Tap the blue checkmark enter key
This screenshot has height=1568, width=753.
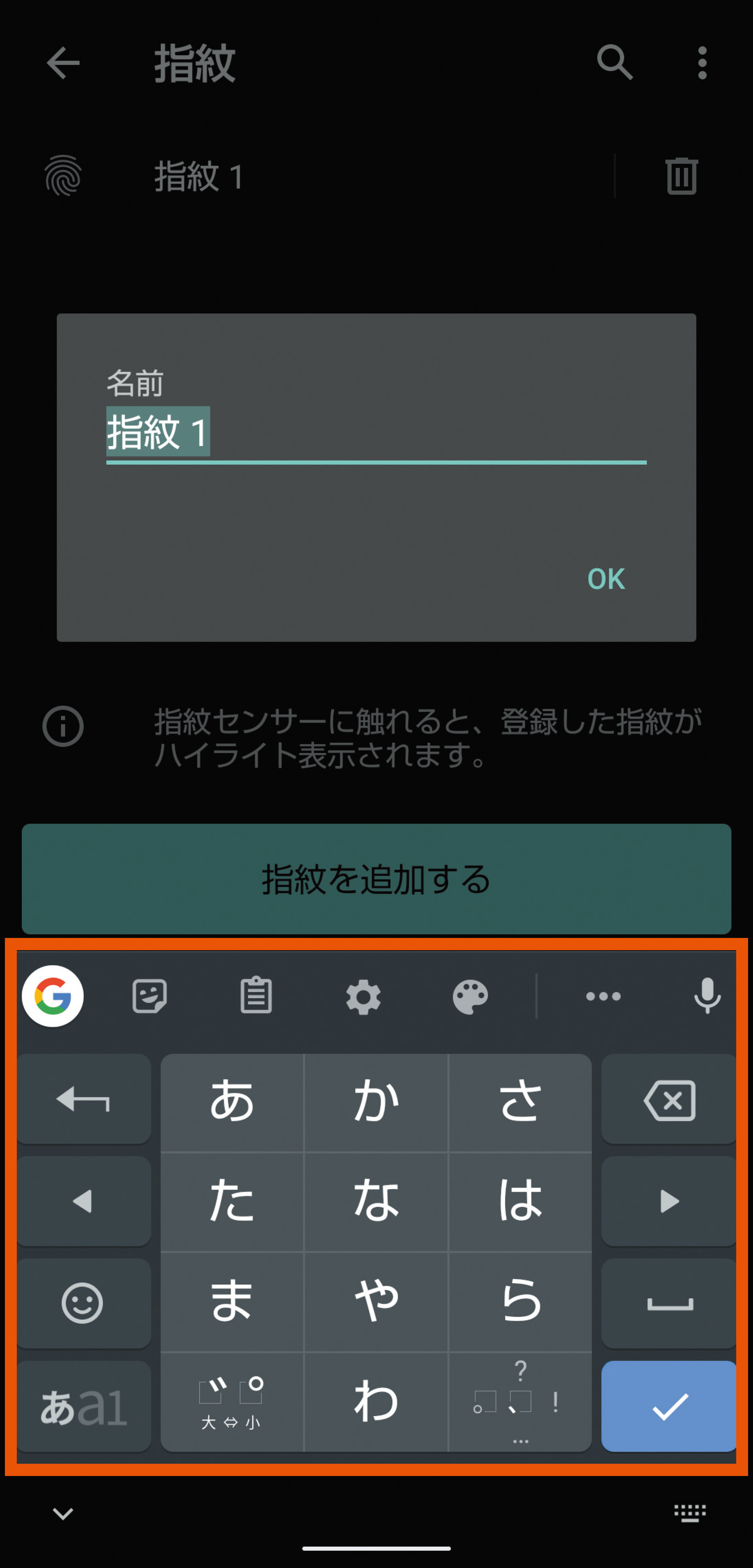pyautogui.click(x=669, y=1407)
